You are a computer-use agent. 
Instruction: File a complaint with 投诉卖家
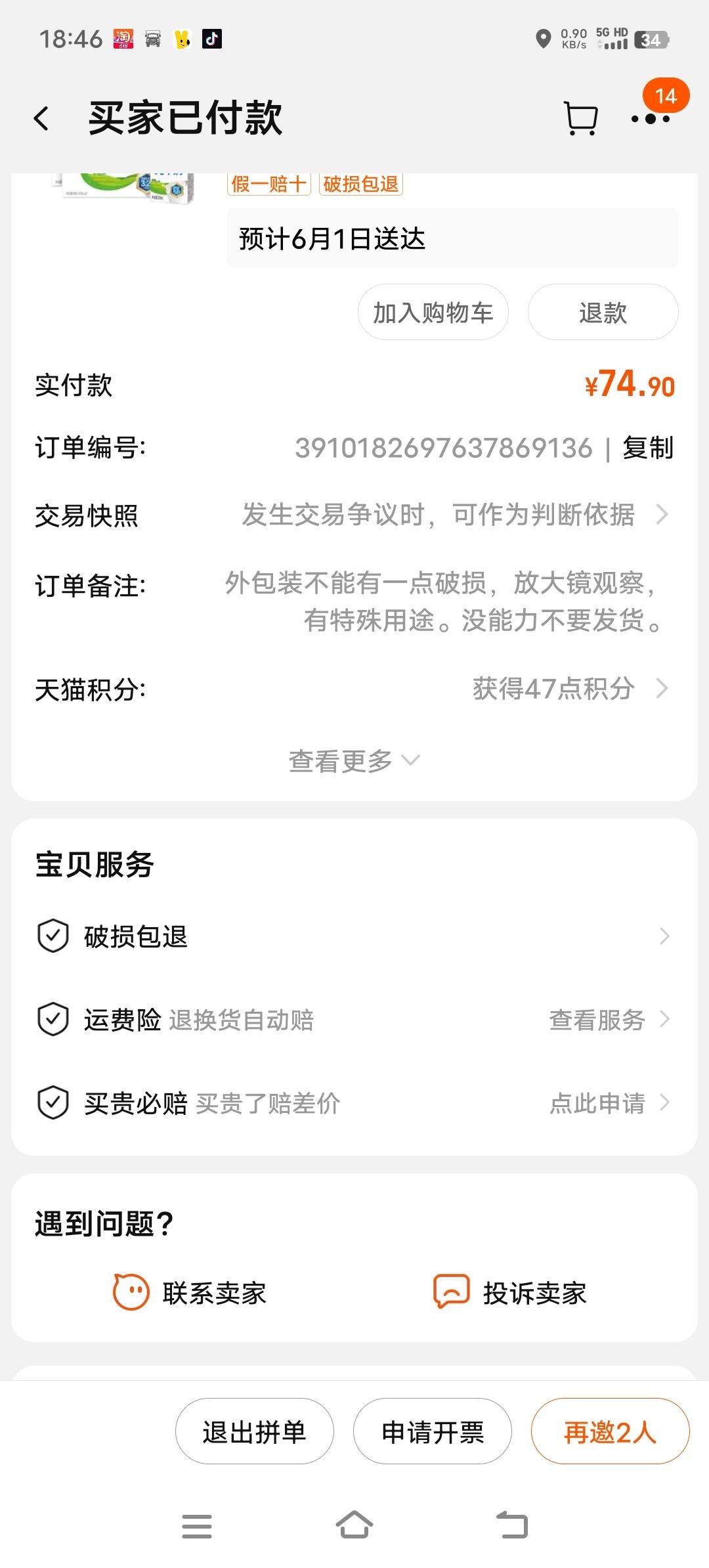point(510,1293)
